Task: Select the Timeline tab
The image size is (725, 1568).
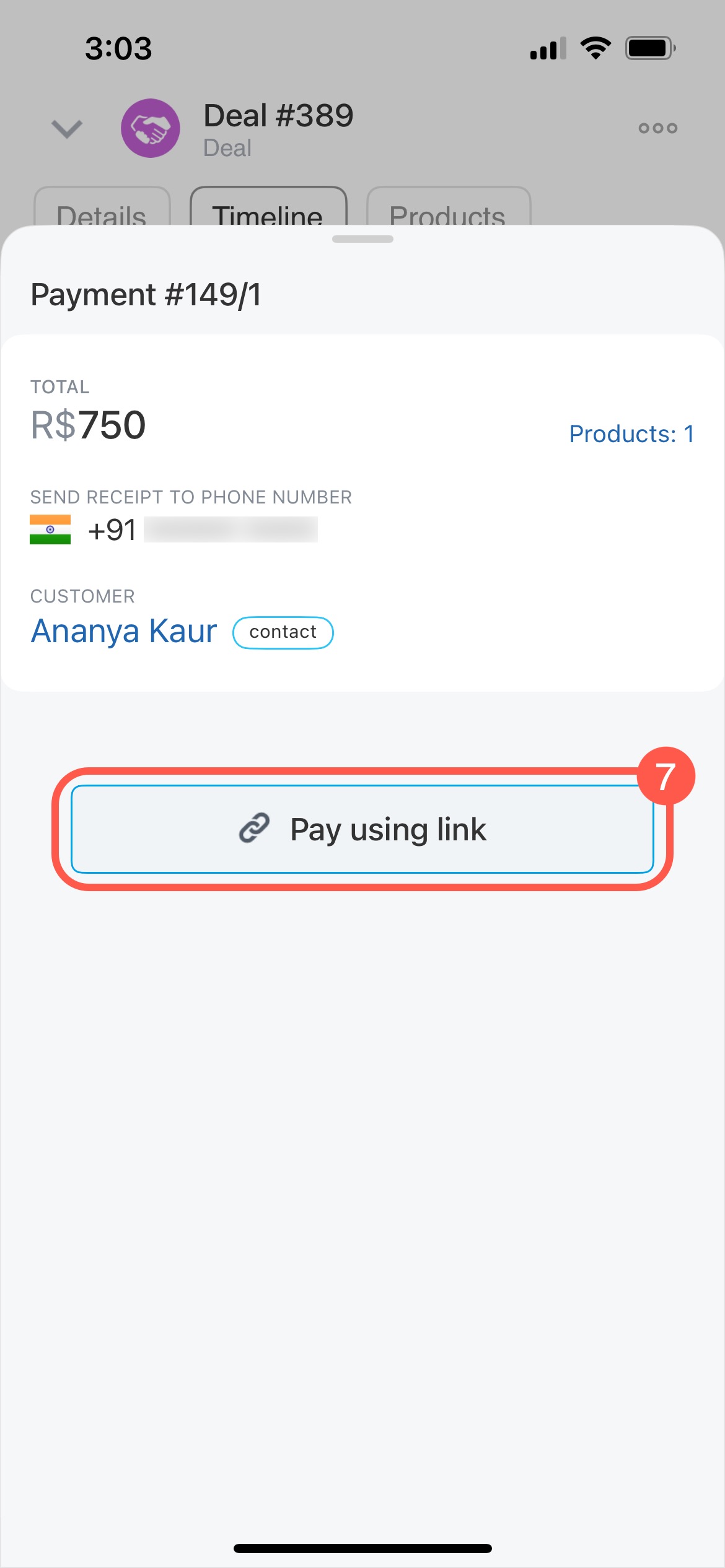Action: 268,207
